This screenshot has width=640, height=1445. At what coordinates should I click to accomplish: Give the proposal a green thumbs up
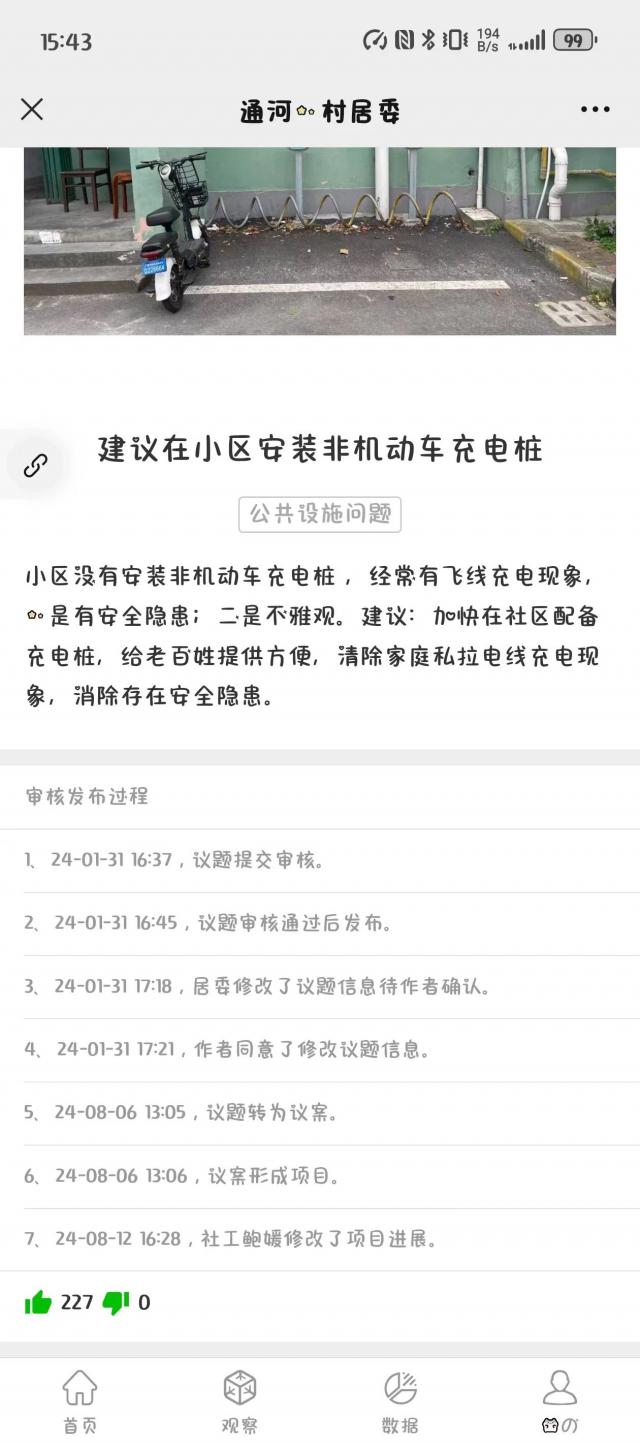coord(38,1302)
